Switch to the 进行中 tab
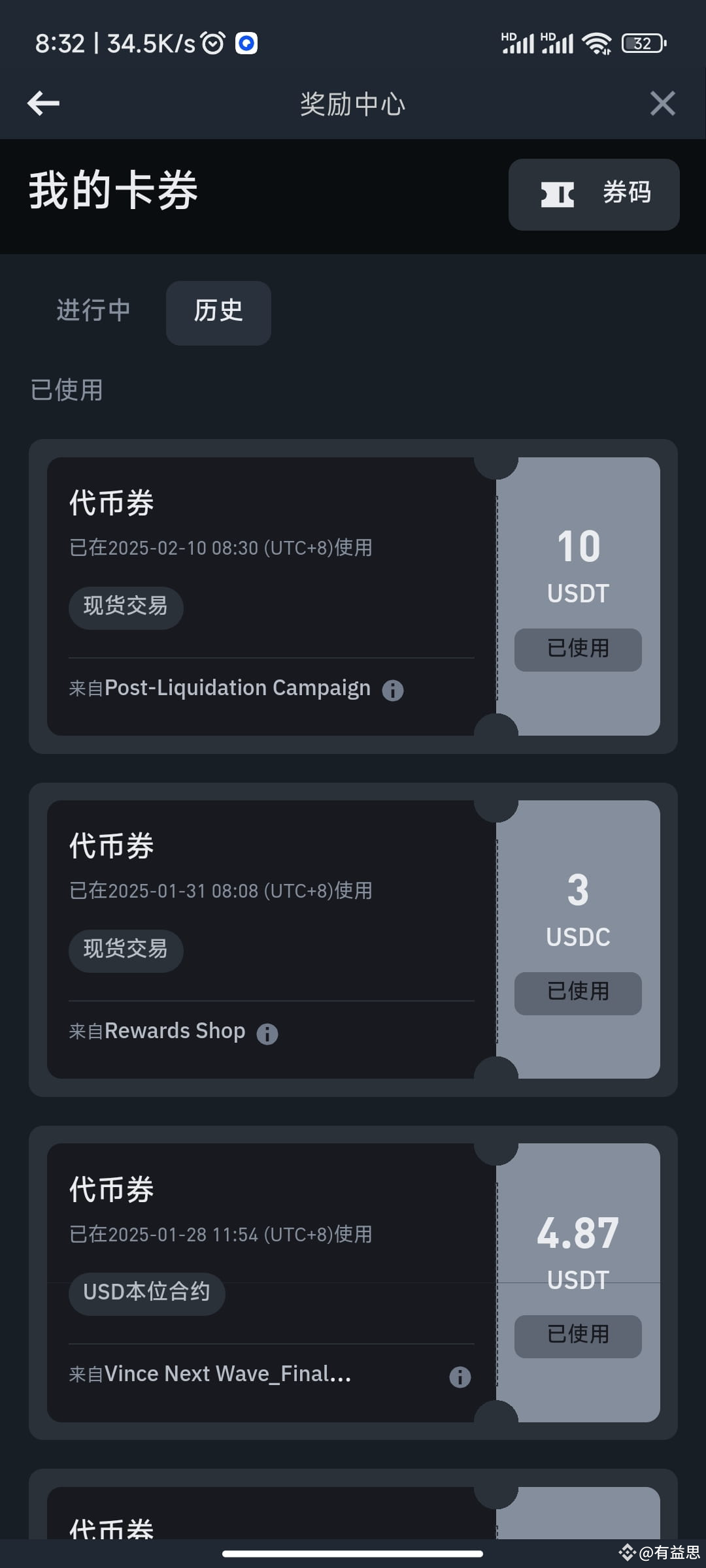Image resolution: width=706 pixels, height=1568 pixels. pyautogui.click(x=93, y=312)
